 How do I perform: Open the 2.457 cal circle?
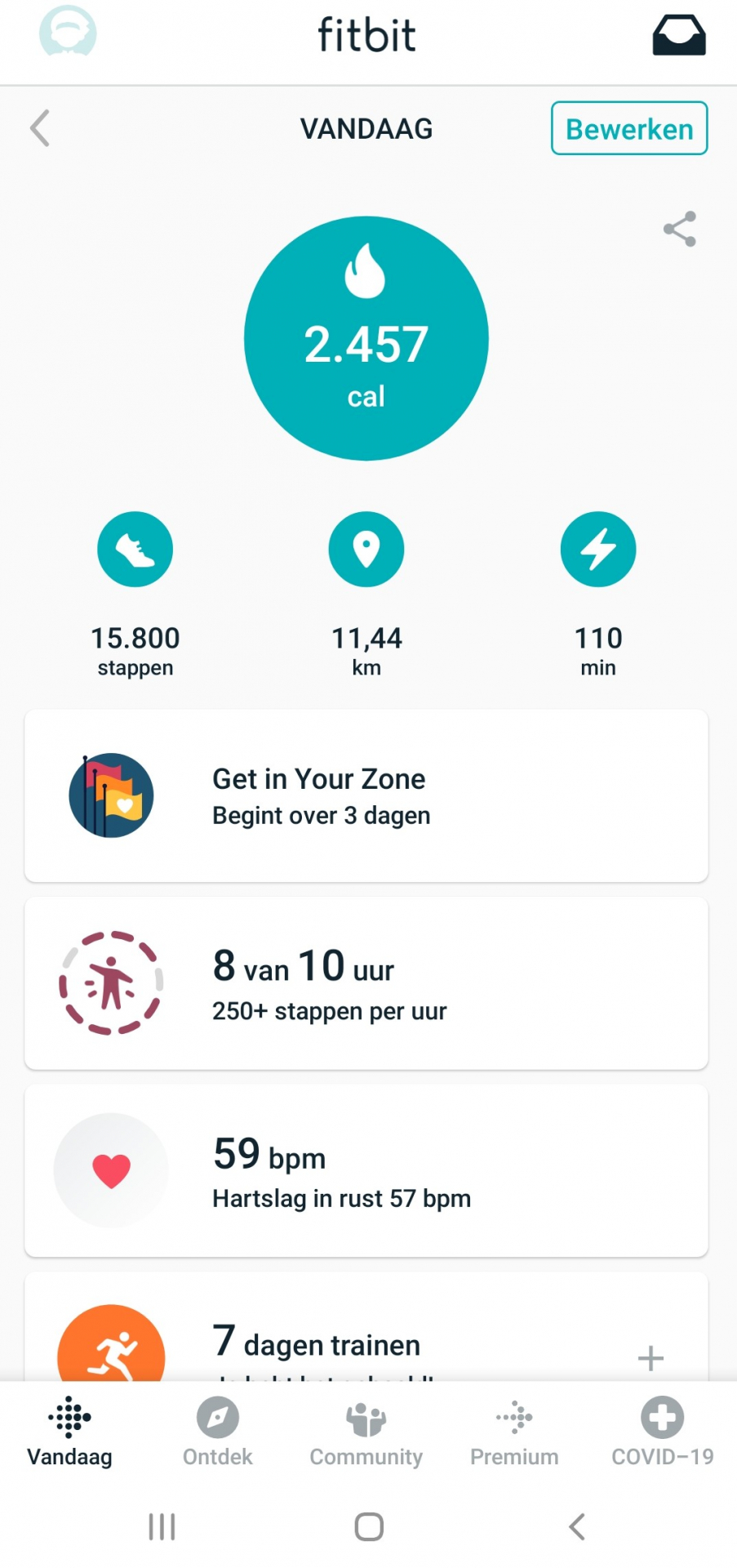(366, 338)
